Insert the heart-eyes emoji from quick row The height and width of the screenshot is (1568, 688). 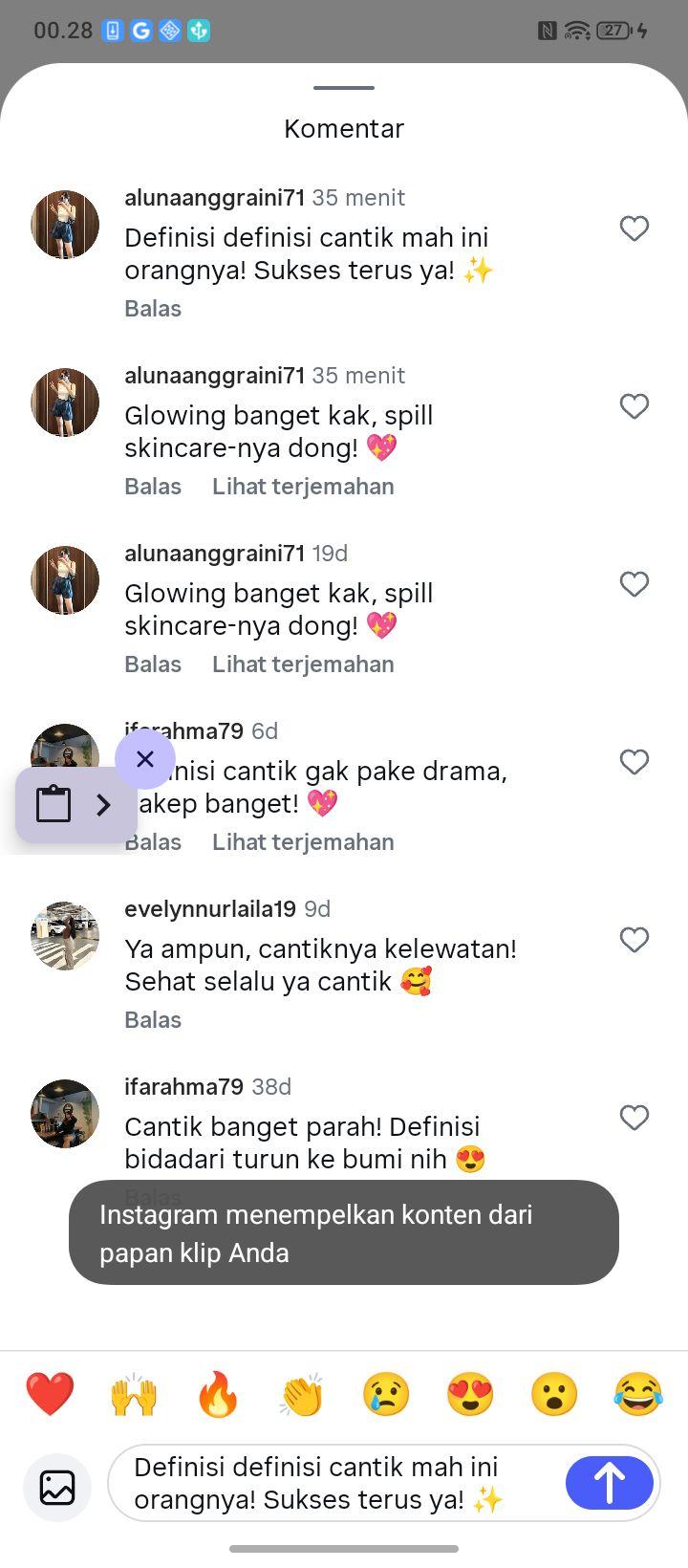pyautogui.click(x=470, y=1394)
